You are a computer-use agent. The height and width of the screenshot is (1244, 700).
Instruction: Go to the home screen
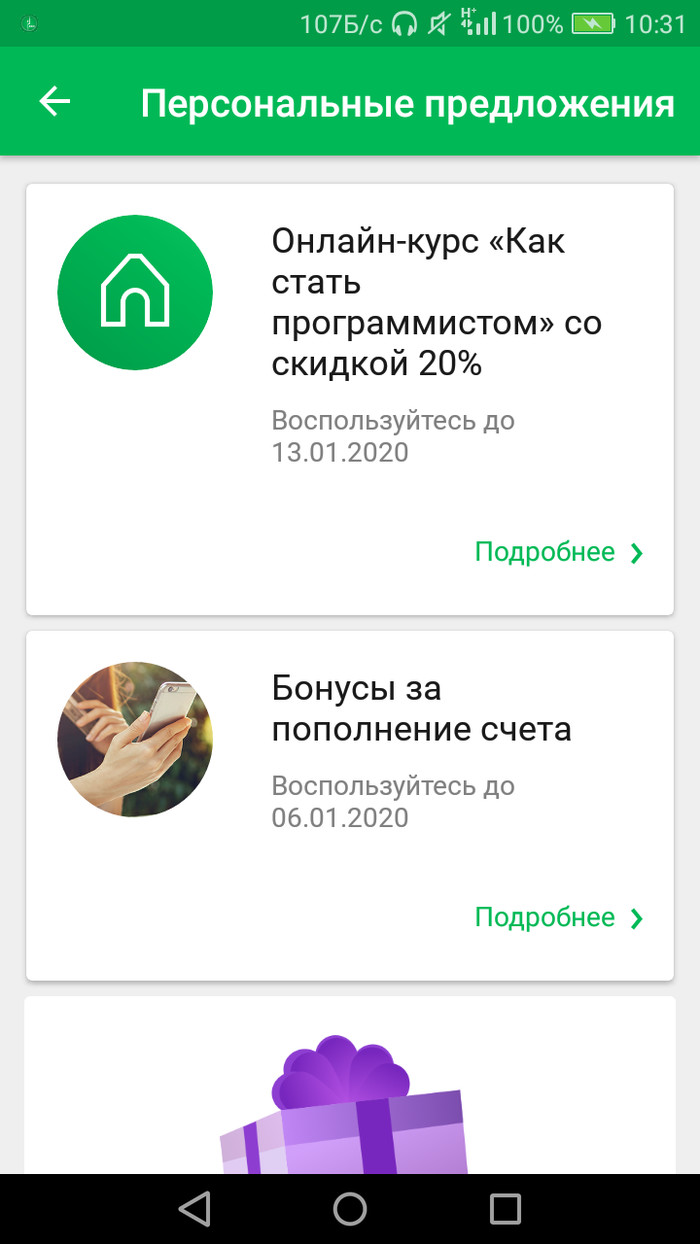(350, 1208)
